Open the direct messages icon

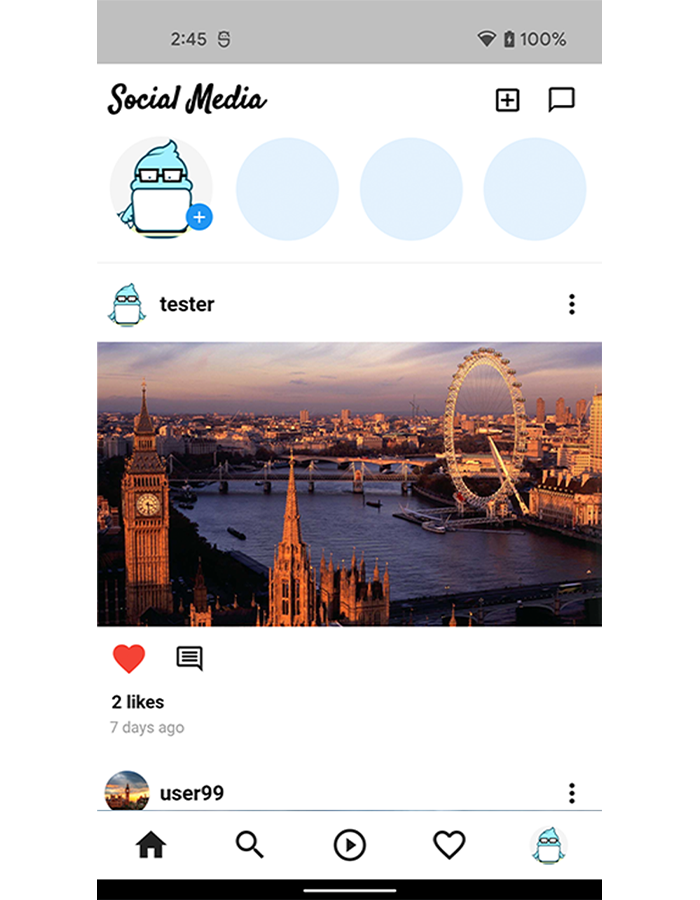pyautogui.click(x=562, y=100)
